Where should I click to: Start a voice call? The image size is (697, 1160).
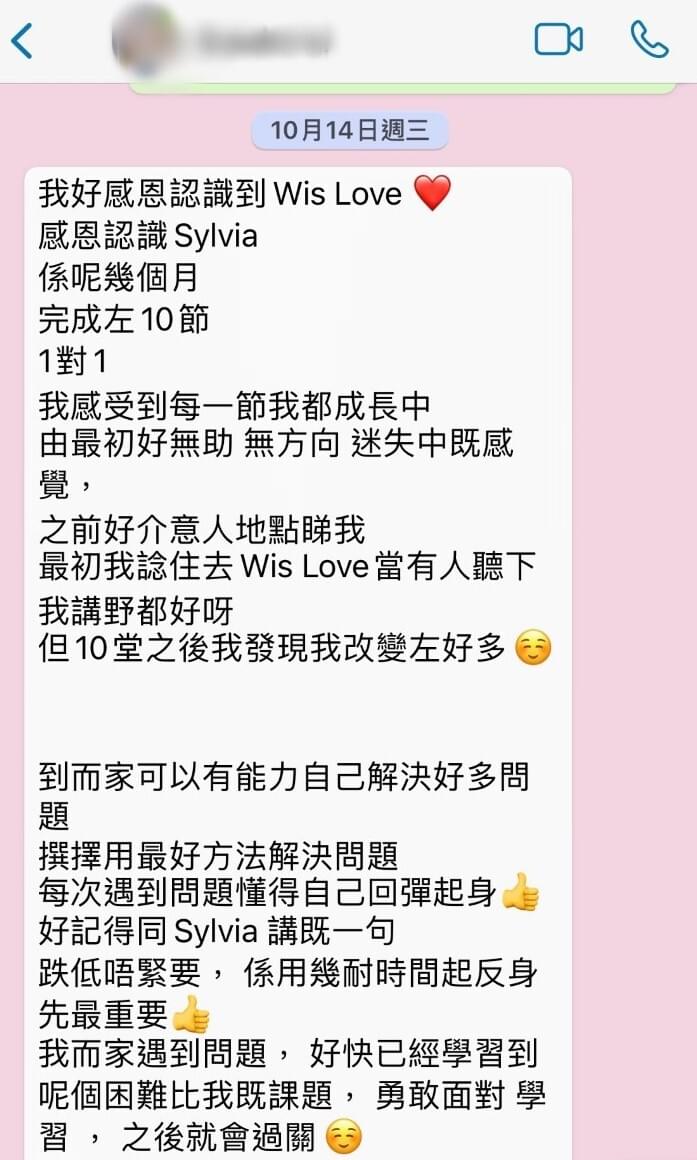point(649,40)
